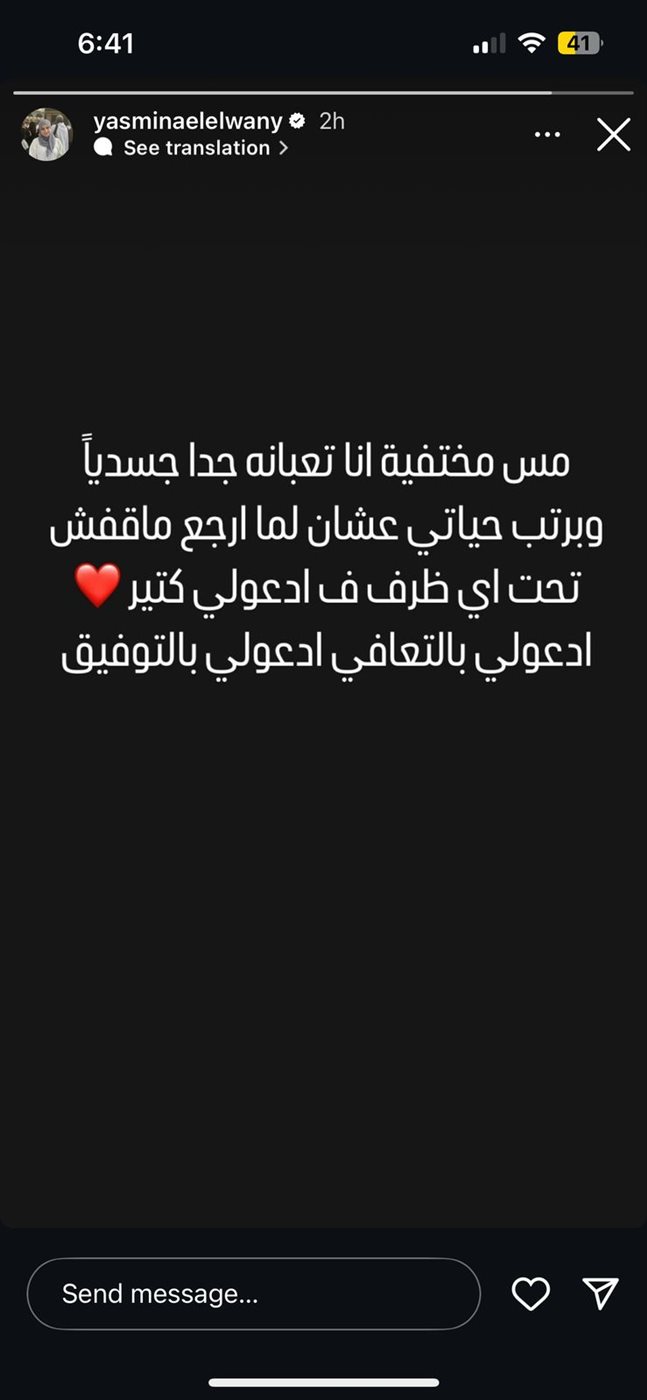Like this story with the heart
Screen dimensions: 647x1400
530,1294
